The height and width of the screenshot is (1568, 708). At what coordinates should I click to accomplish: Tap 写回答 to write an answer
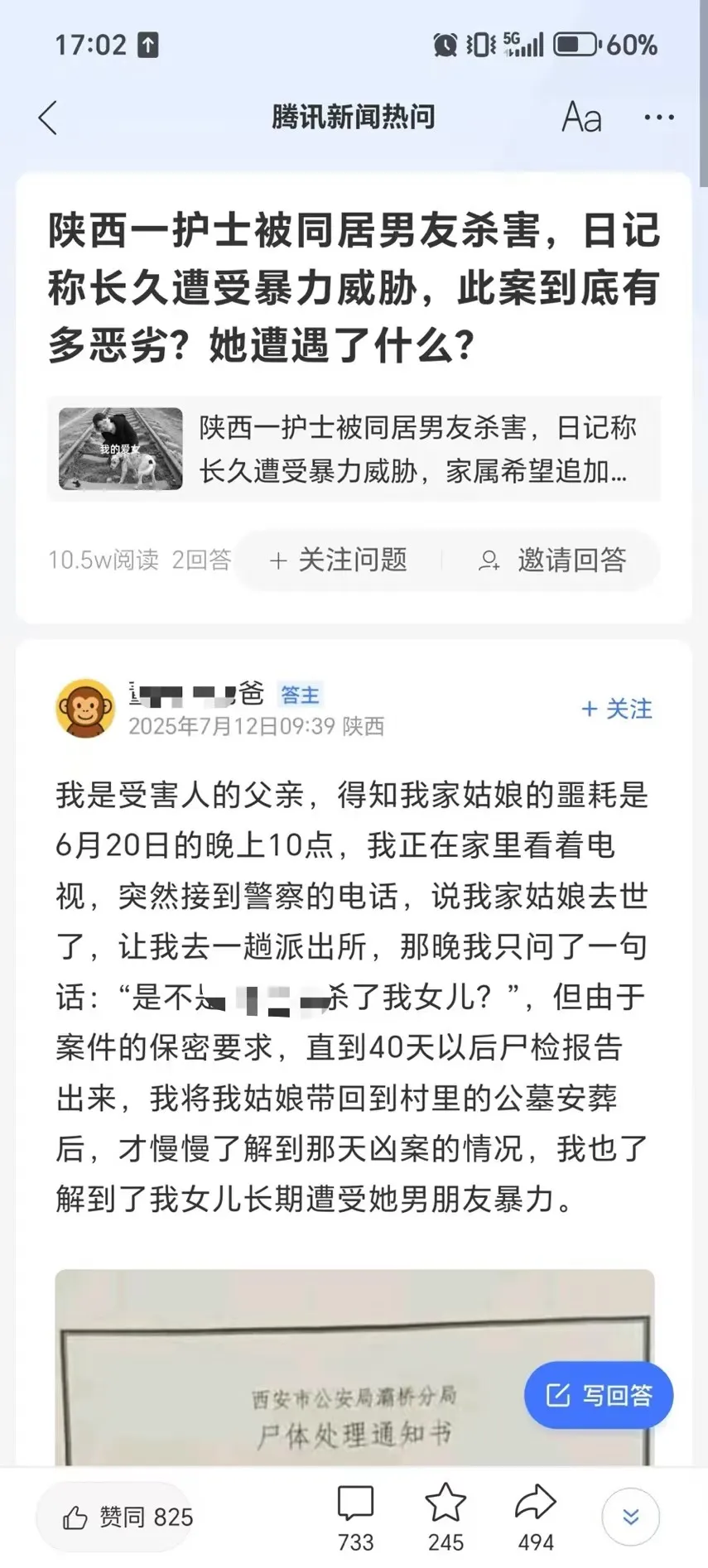pyautogui.click(x=599, y=1395)
